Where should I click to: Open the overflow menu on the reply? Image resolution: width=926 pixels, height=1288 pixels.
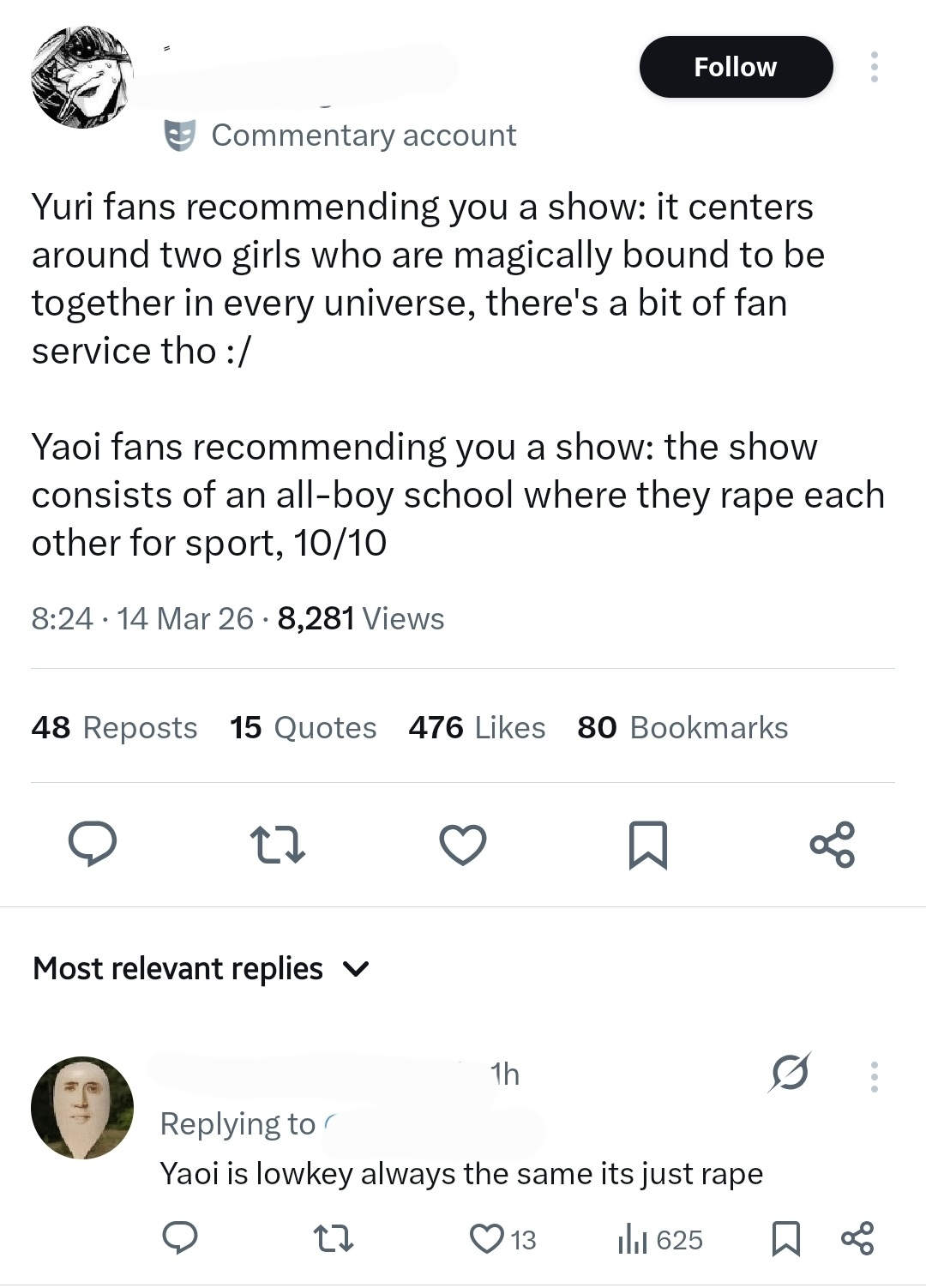(874, 1076)
